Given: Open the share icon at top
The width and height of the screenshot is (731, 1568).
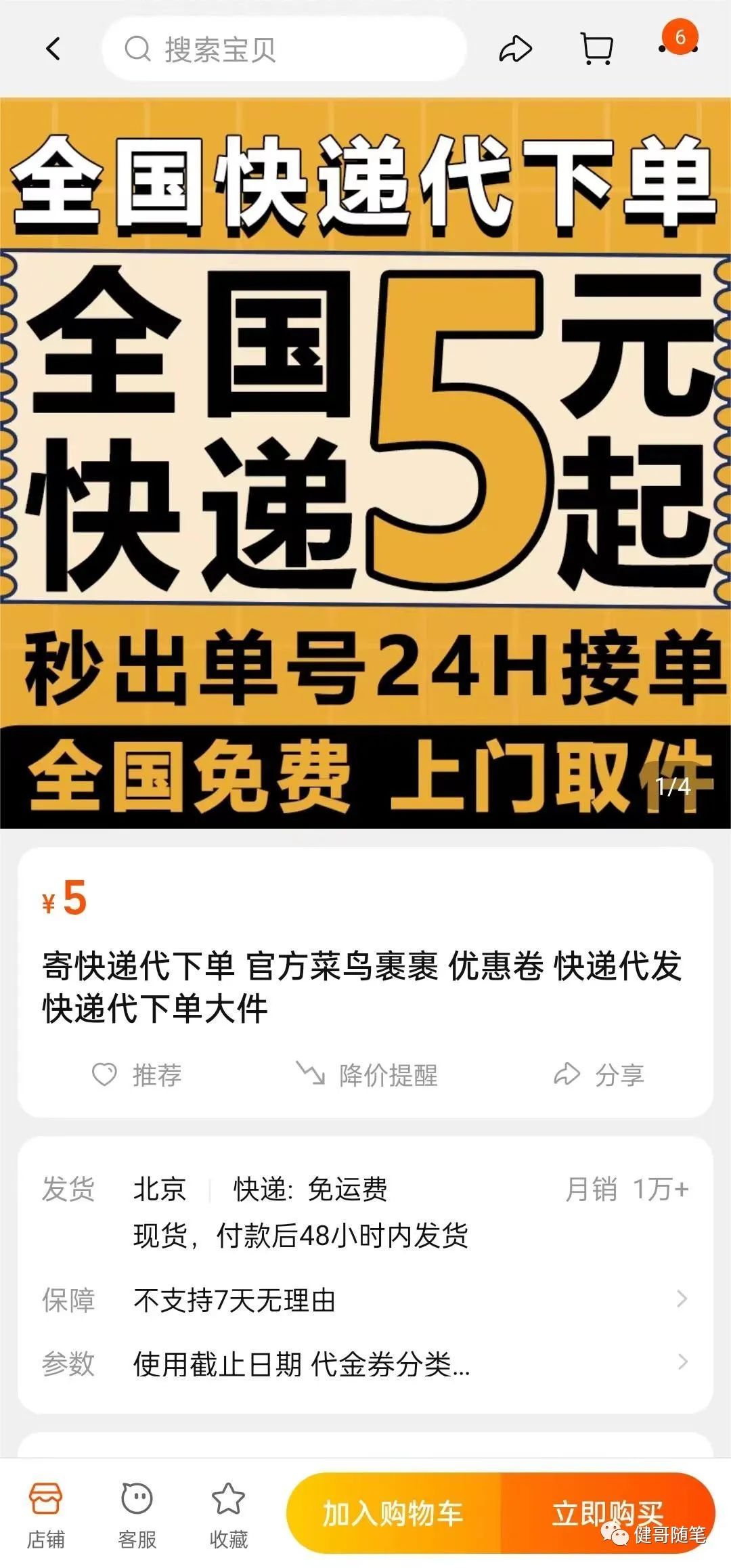Looking at the screenshot, I should (x=514, y=47).
